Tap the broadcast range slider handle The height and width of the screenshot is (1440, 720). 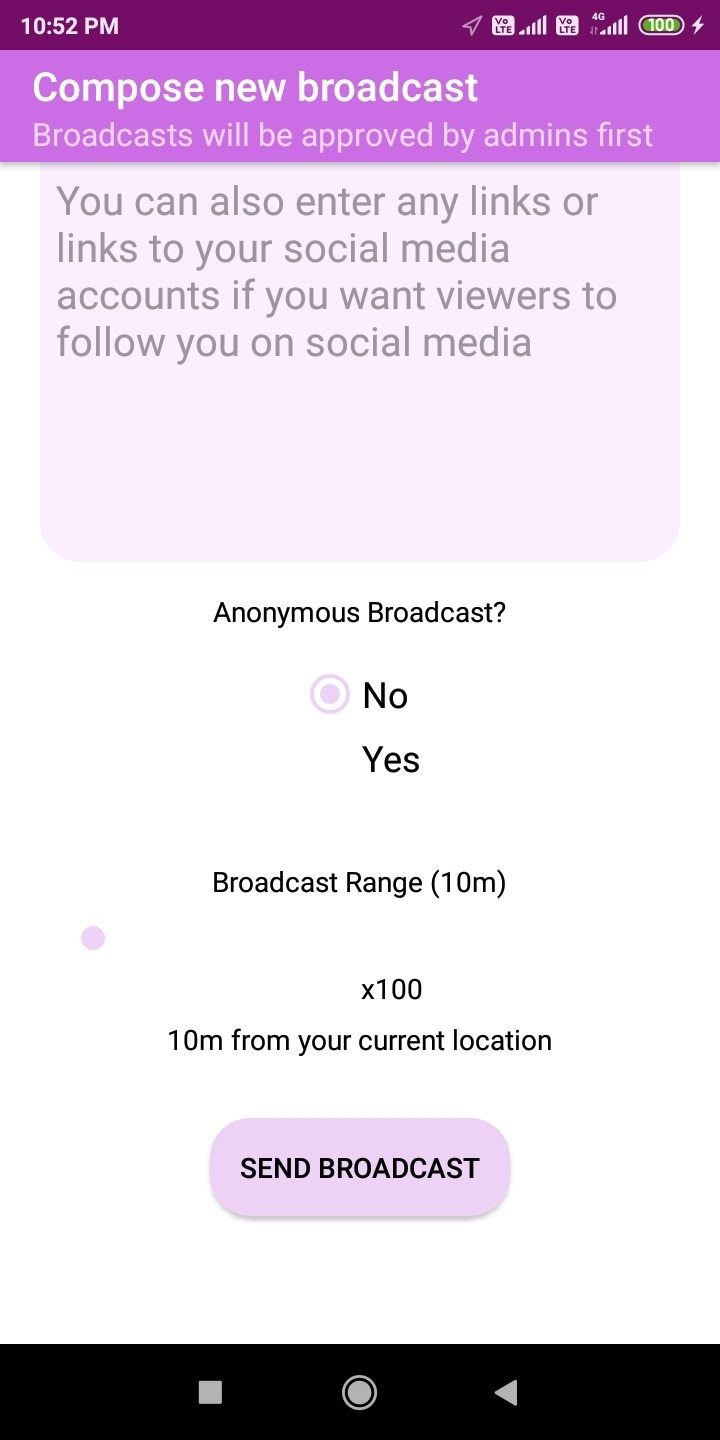[x=93, y=938]
